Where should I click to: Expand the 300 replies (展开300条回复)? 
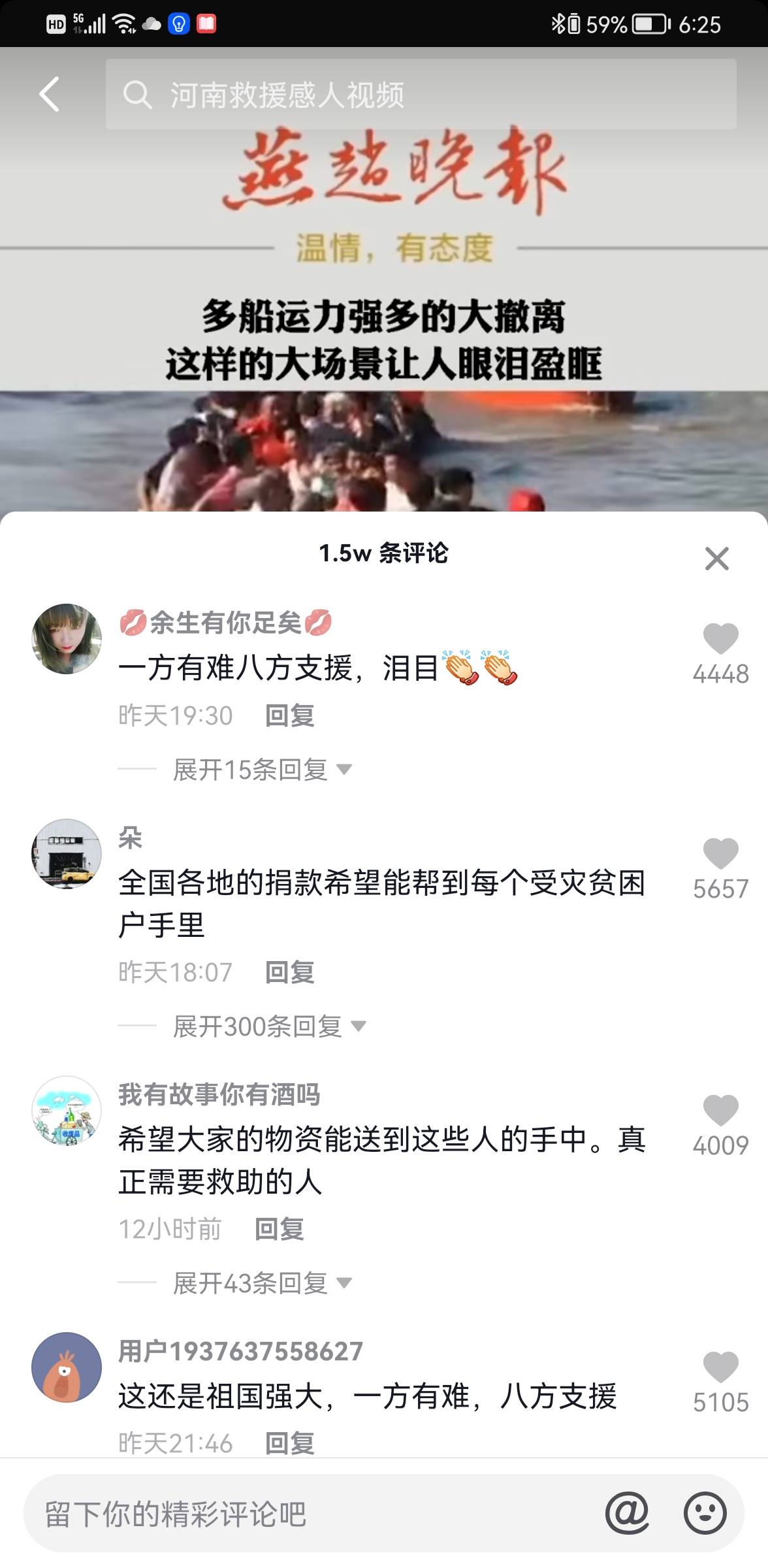[x=268, y=1026]
